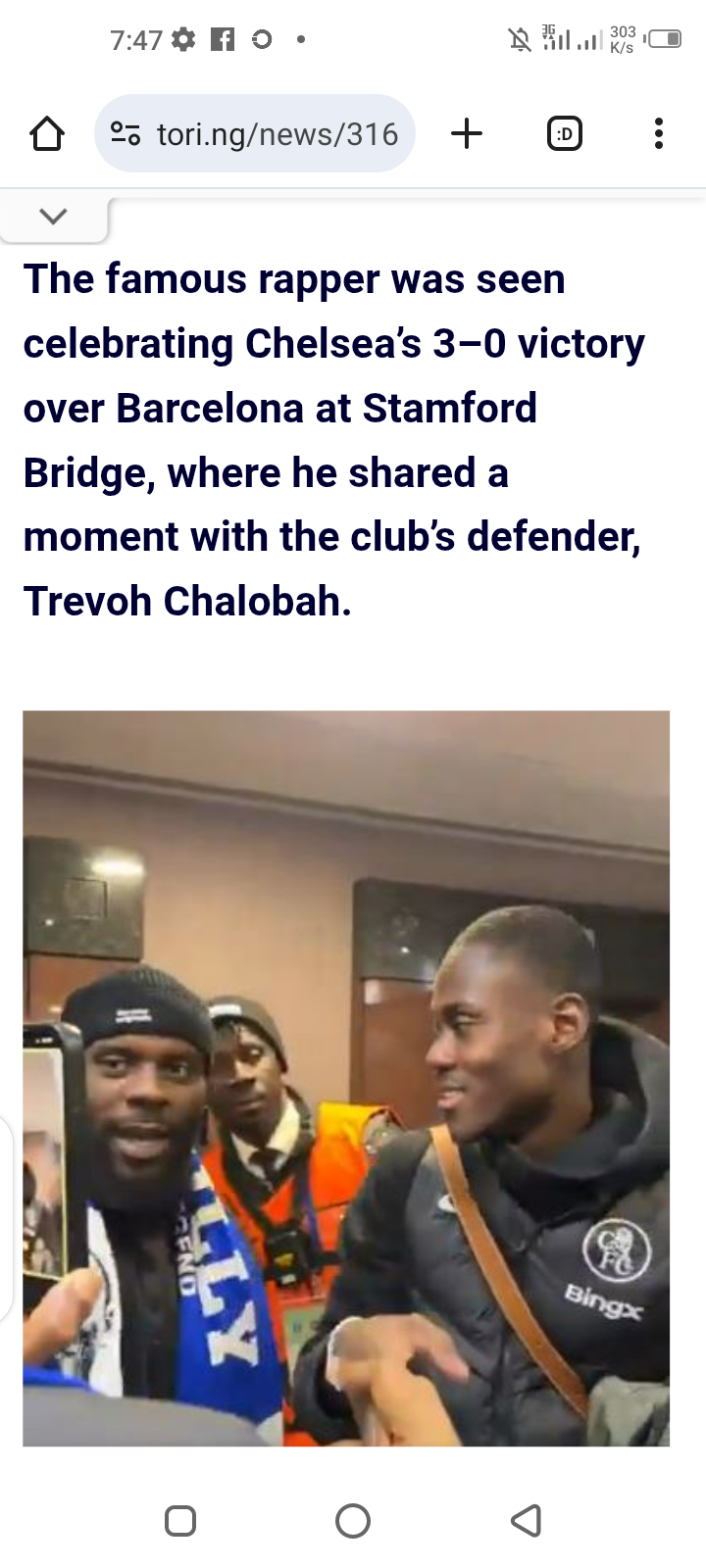Open the browser overflow menu
706x1568 pixels.
[658, 133]
